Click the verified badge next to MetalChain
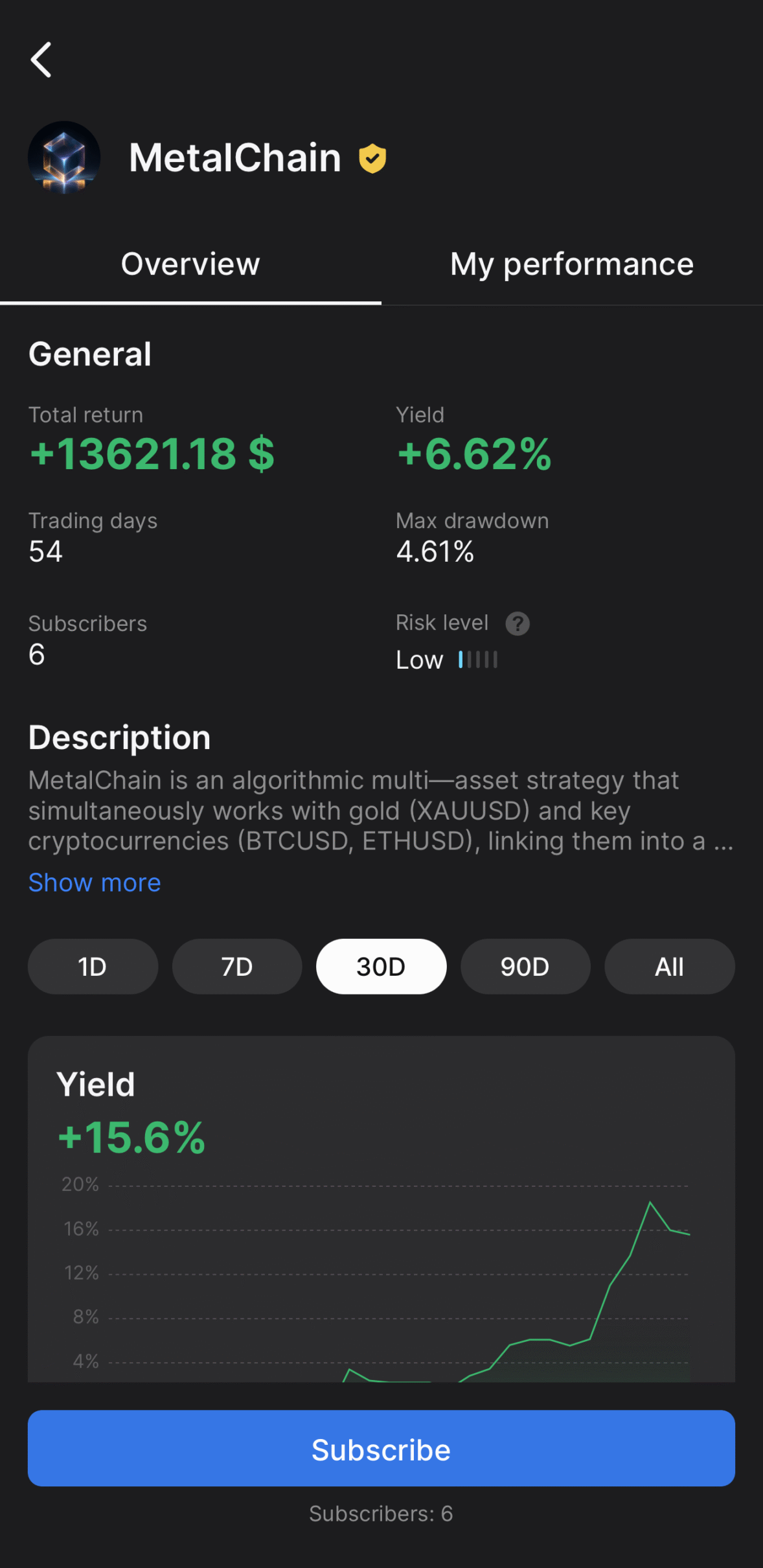Screen dimensions: 763x1568 (x=372, y=157)
